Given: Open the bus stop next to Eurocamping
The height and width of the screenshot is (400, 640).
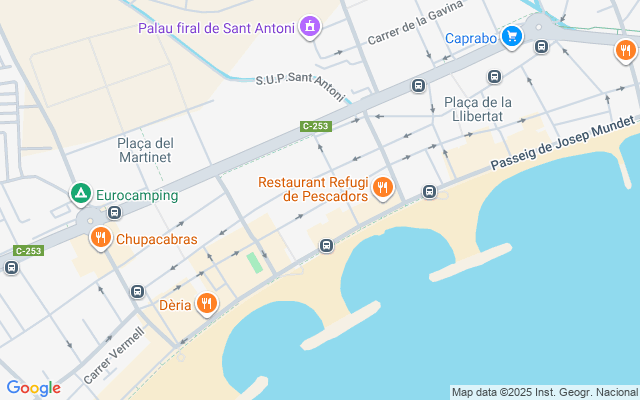Looking at the screenshot, I should (x=114, y=212).
